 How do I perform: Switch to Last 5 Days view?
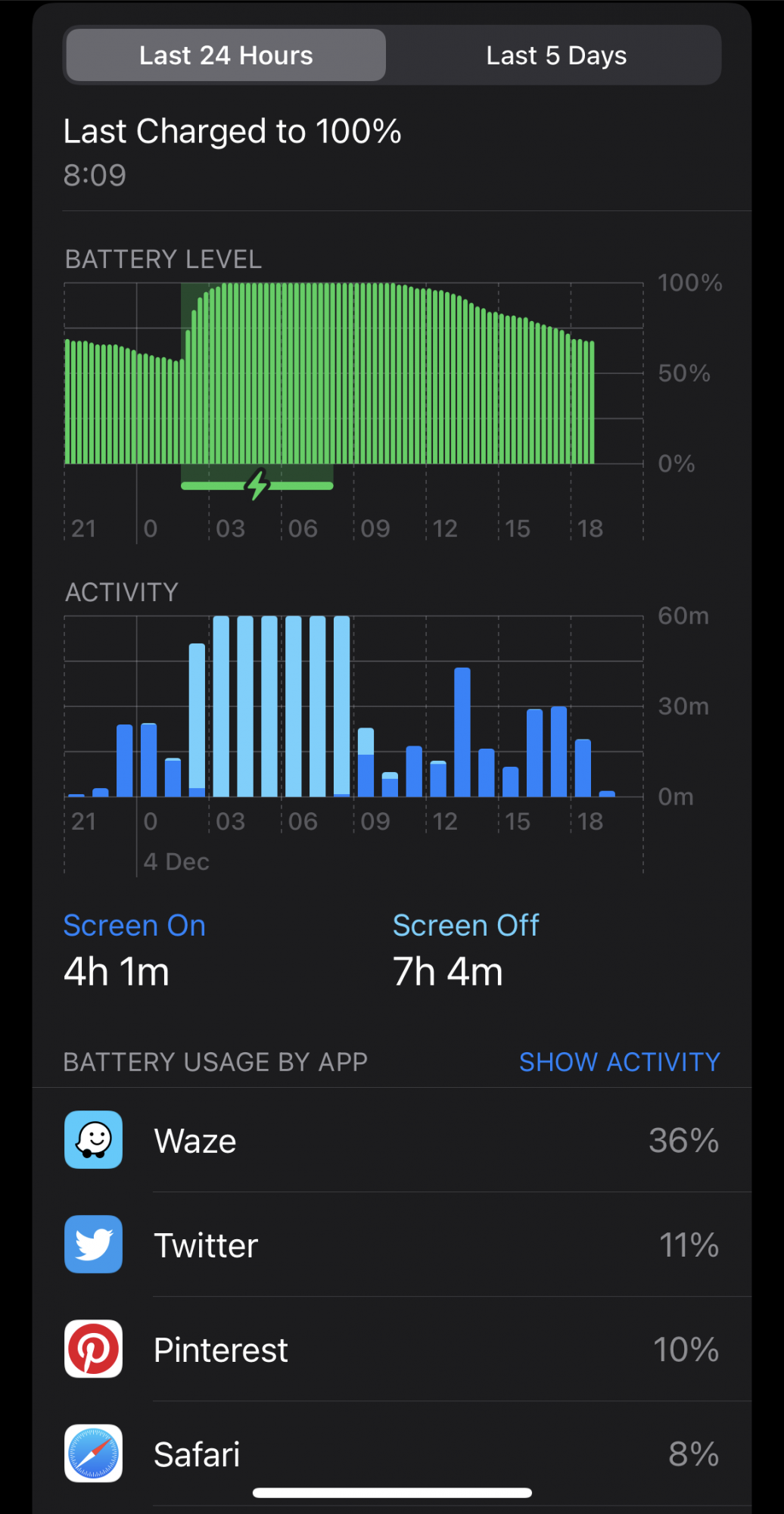click(x=555, y=55)
